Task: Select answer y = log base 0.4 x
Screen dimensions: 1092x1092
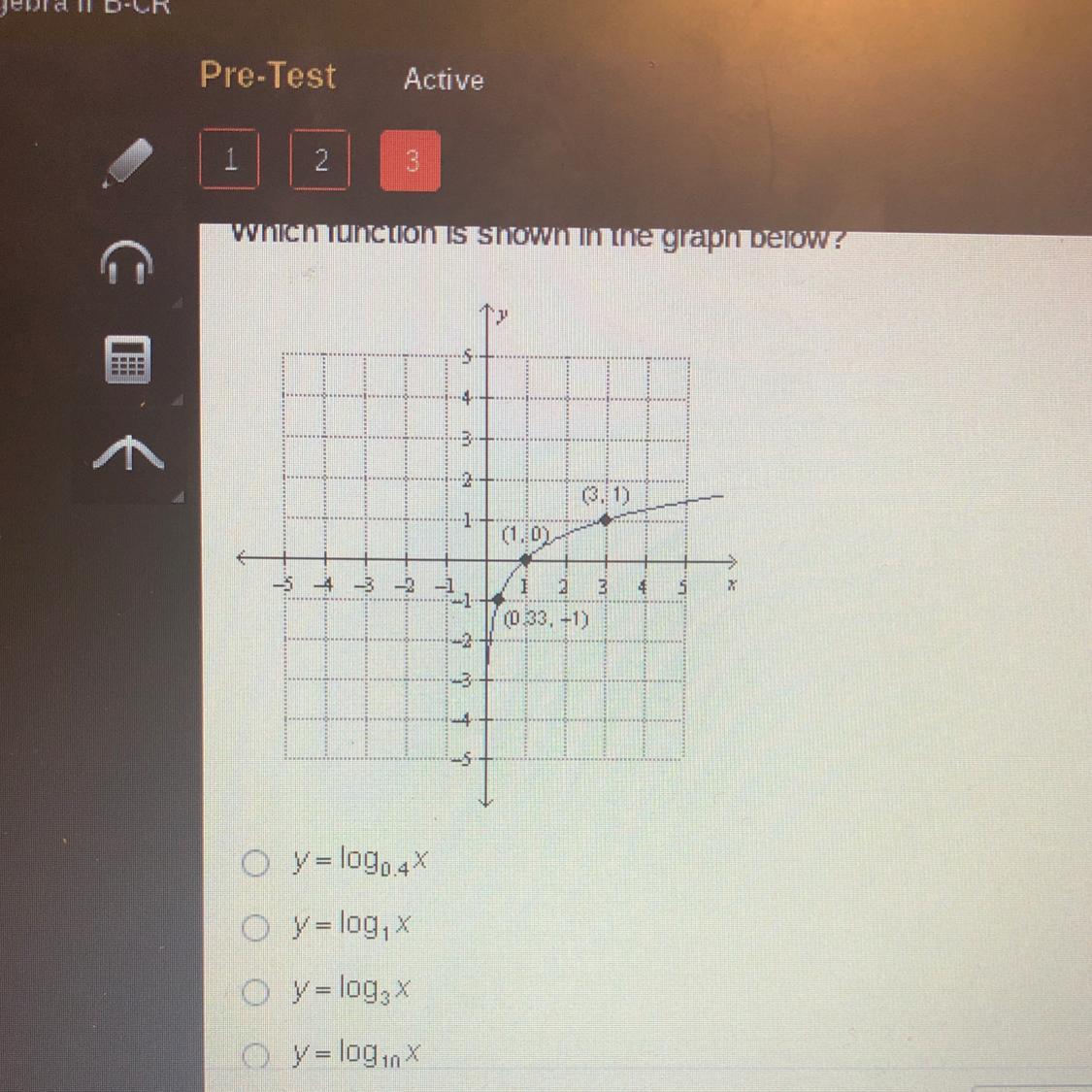Action: 255,863
